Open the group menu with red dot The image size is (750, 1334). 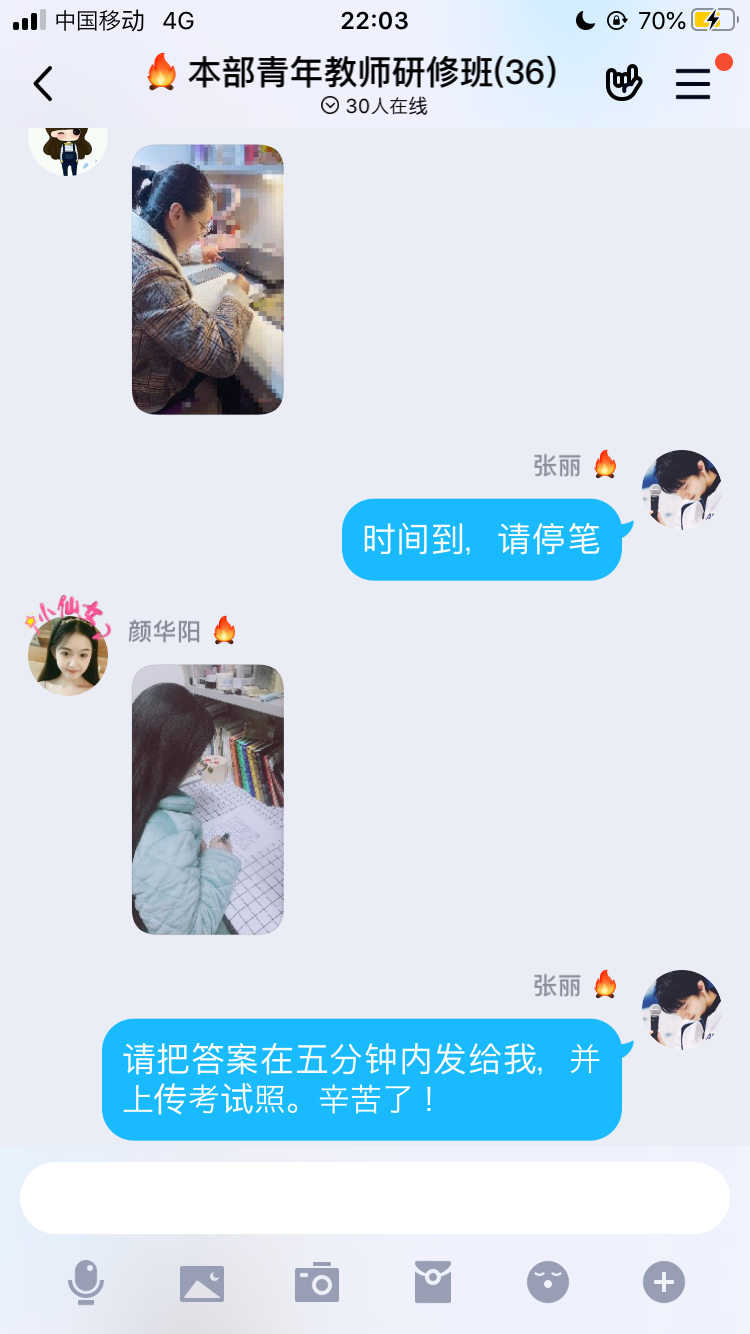click(693, 84)
